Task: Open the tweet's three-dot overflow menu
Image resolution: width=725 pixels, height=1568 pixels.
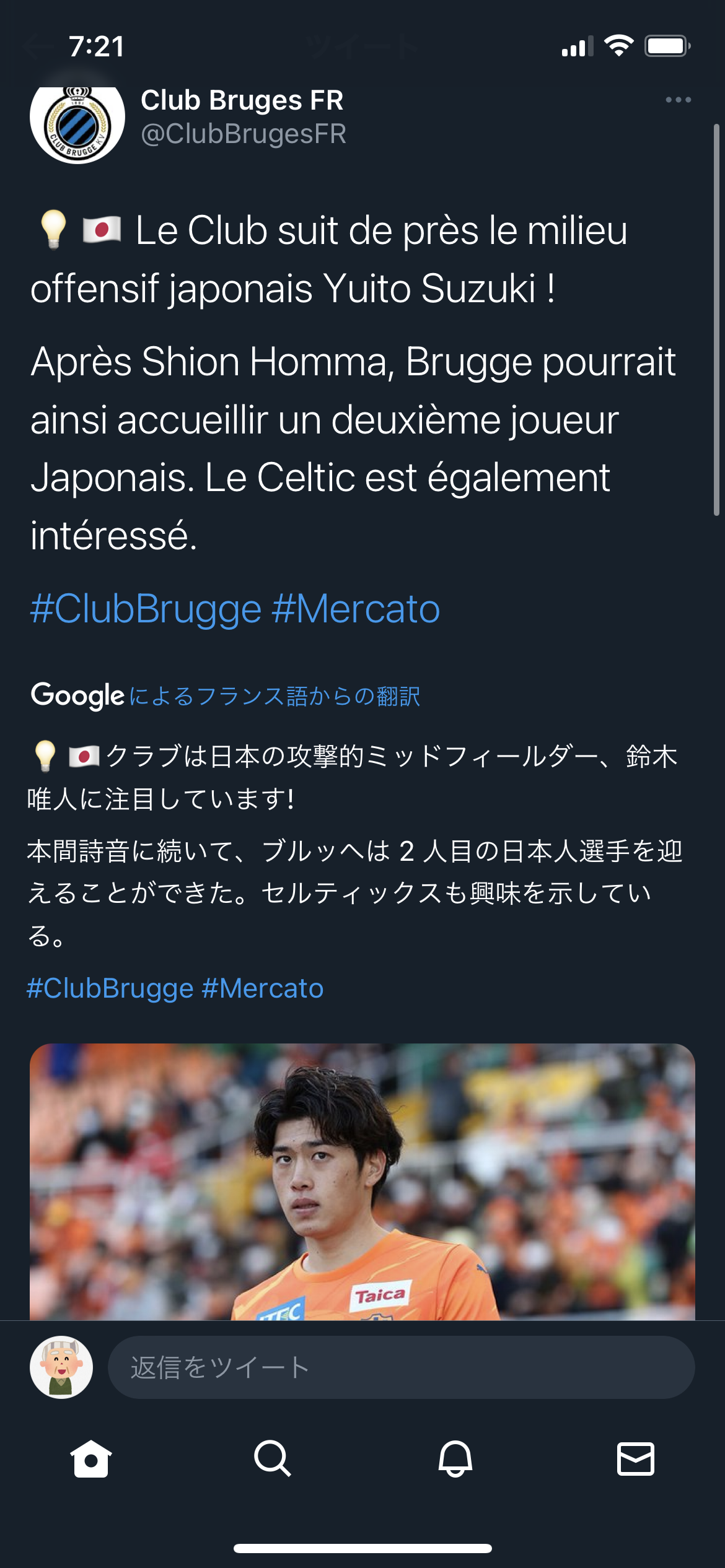Action: pos(678,100)
